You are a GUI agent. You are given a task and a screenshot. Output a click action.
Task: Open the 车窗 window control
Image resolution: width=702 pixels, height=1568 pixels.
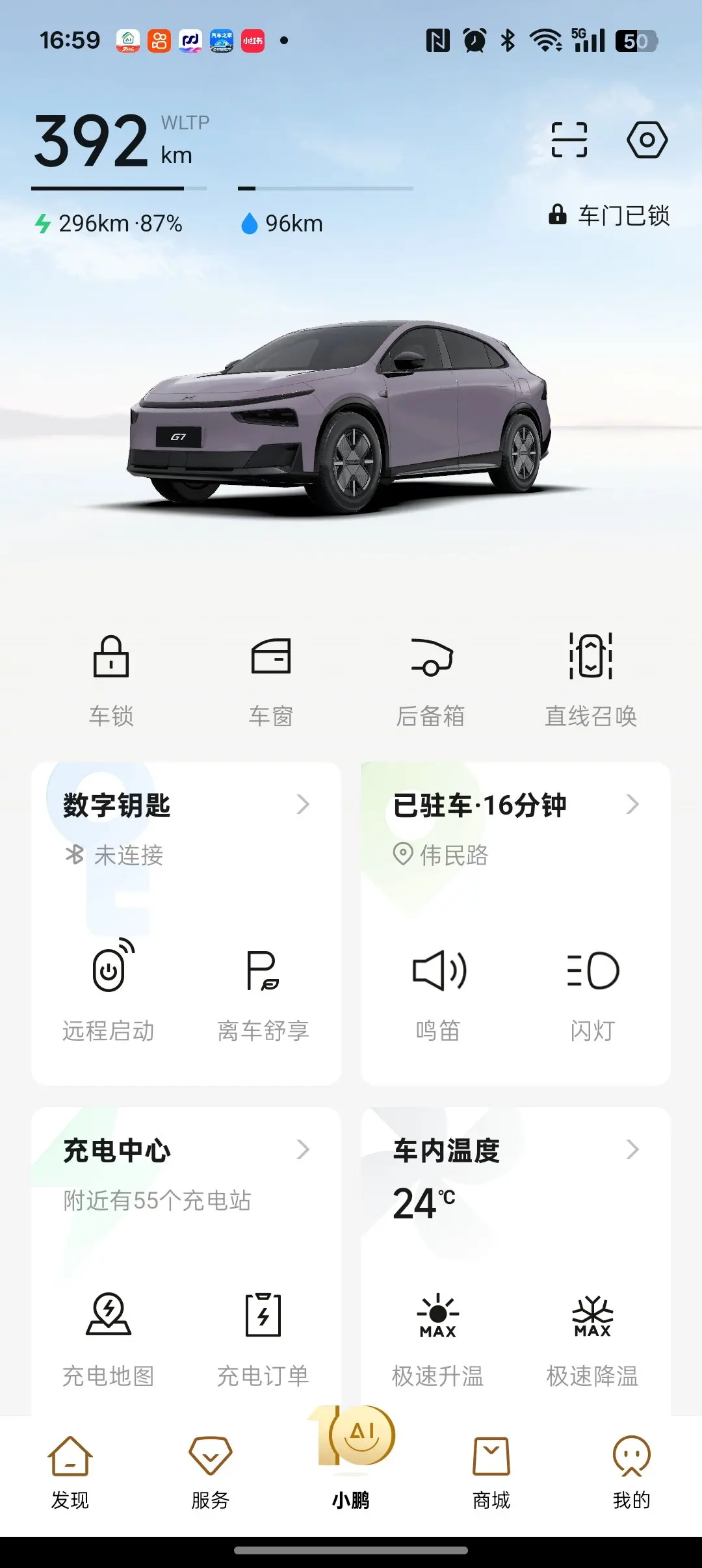[x=271, y=679]
